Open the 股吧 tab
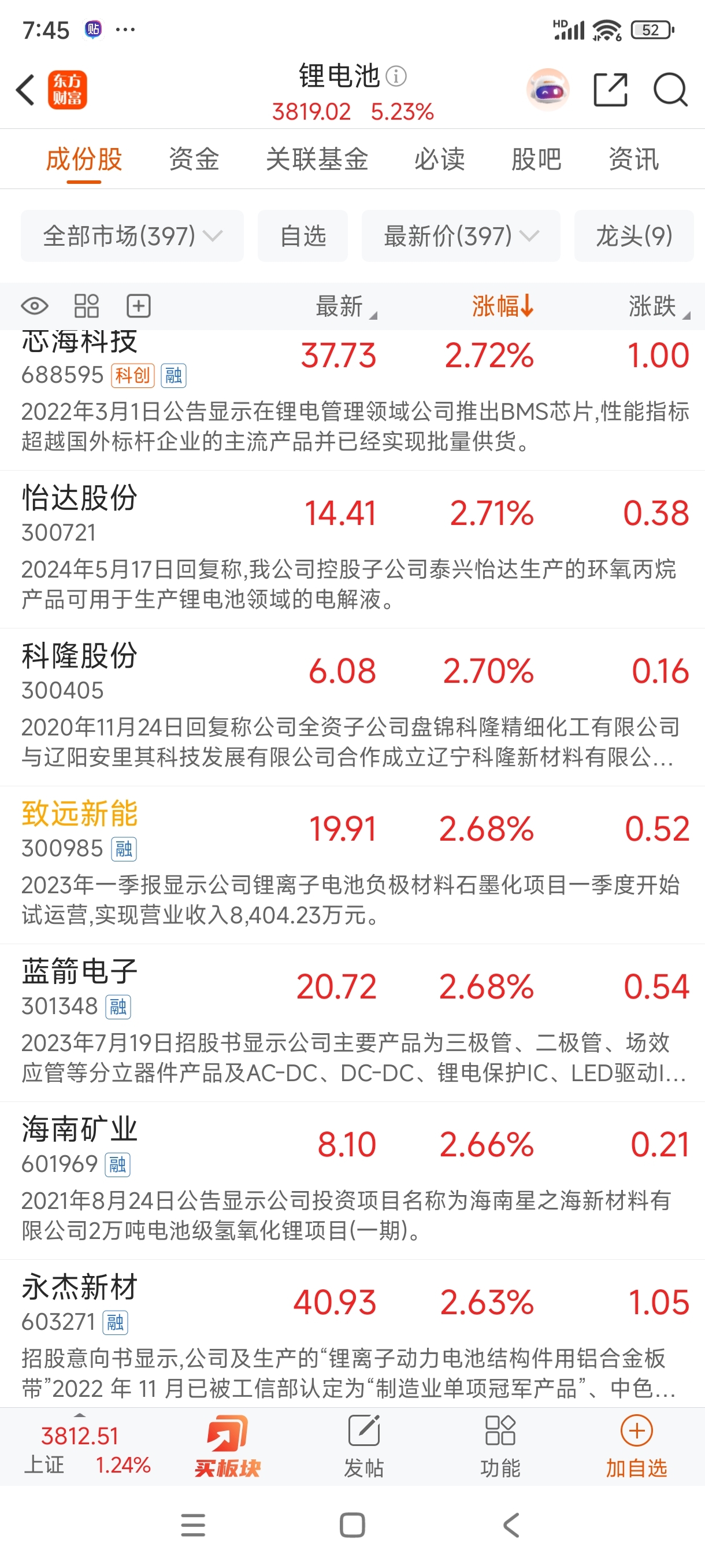This screenshot has height=1568, width=705. (536, 160)
